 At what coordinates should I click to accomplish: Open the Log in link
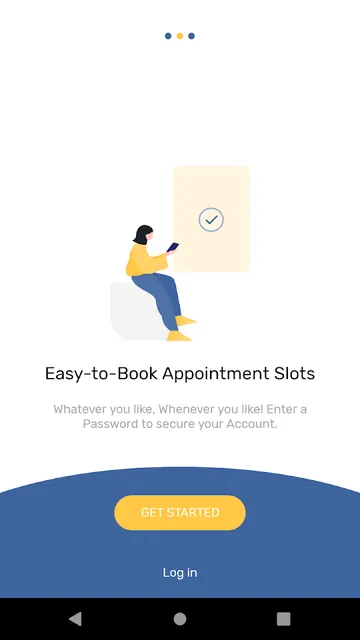[x=180, y=573]
